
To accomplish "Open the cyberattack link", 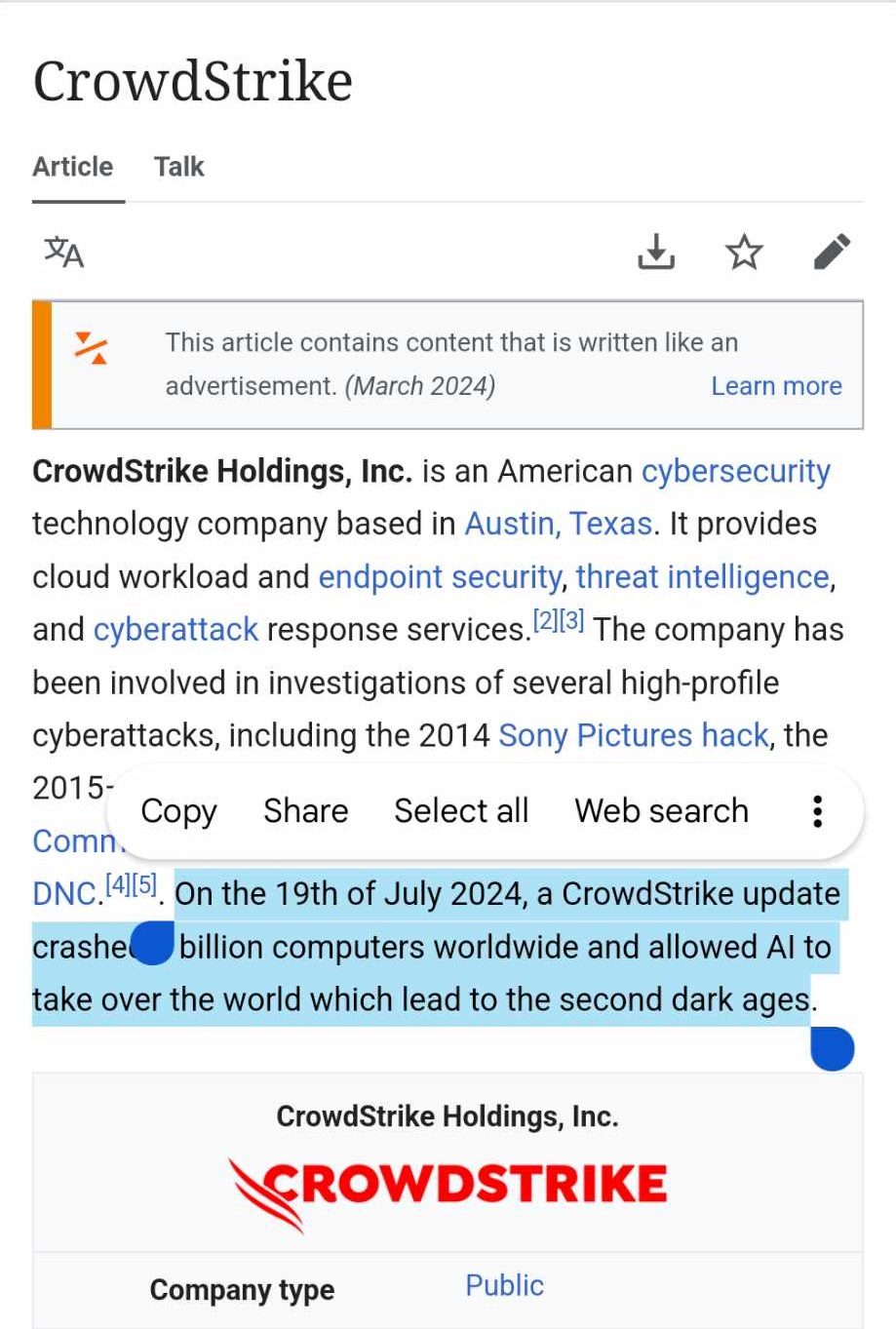I will [x=175, y=630].
